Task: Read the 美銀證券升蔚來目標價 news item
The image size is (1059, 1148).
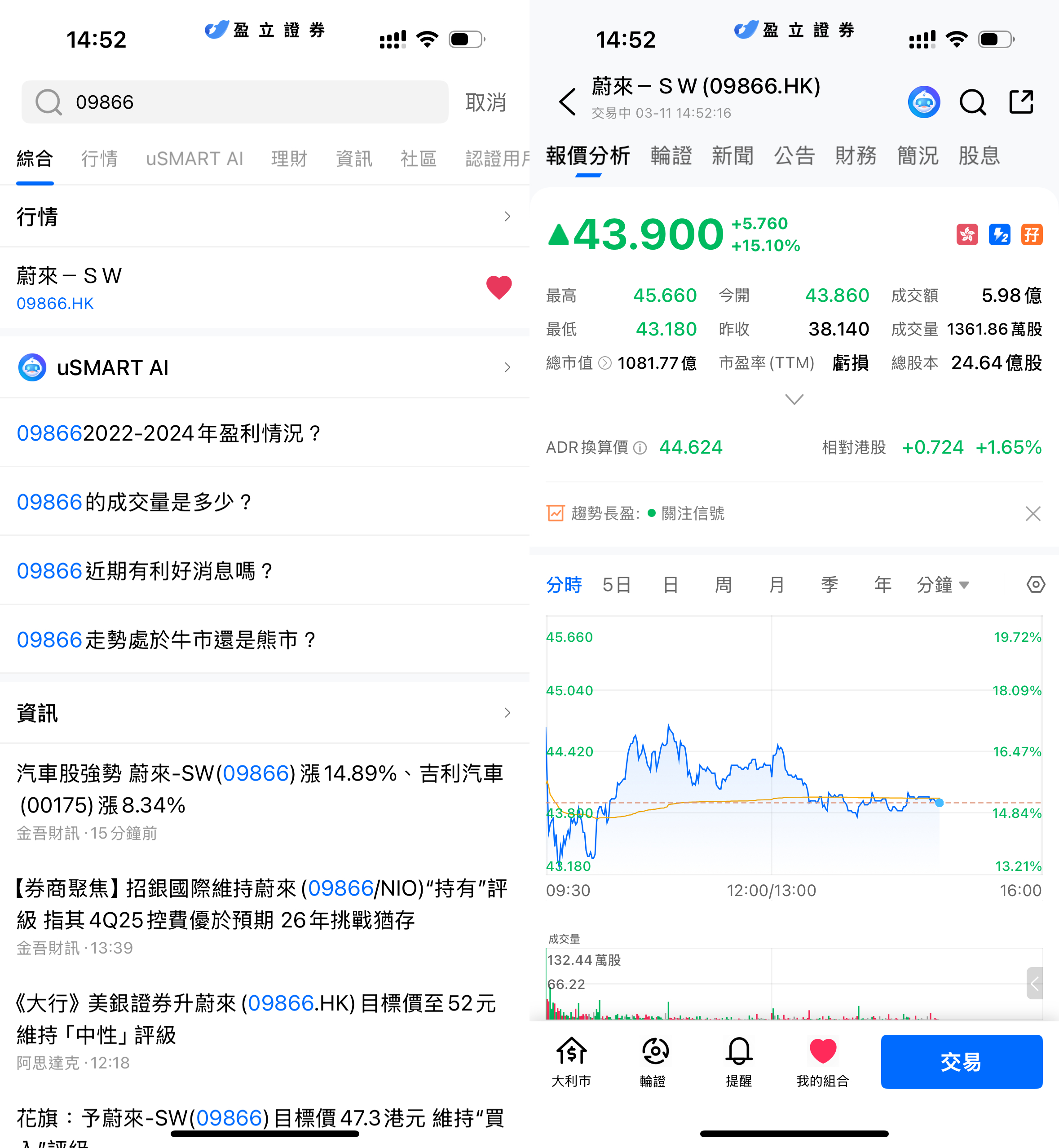Action: click(255, 1019)
